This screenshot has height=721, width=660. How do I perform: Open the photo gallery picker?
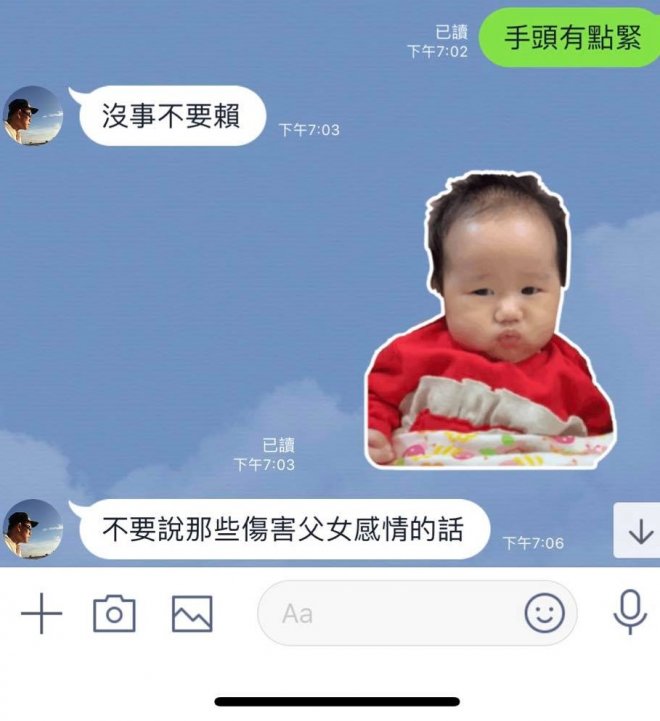[x=192, y=613]
